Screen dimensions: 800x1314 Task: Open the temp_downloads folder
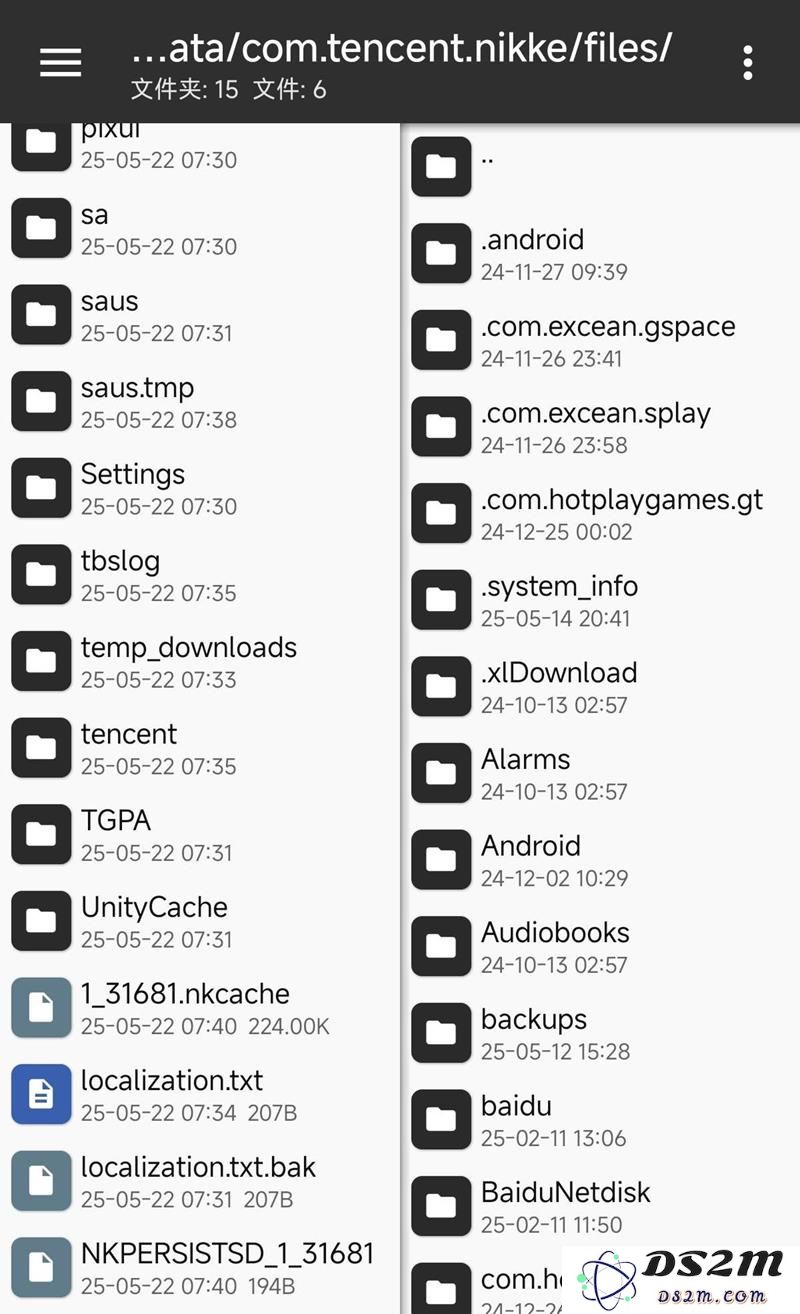(x=200, y=661)
